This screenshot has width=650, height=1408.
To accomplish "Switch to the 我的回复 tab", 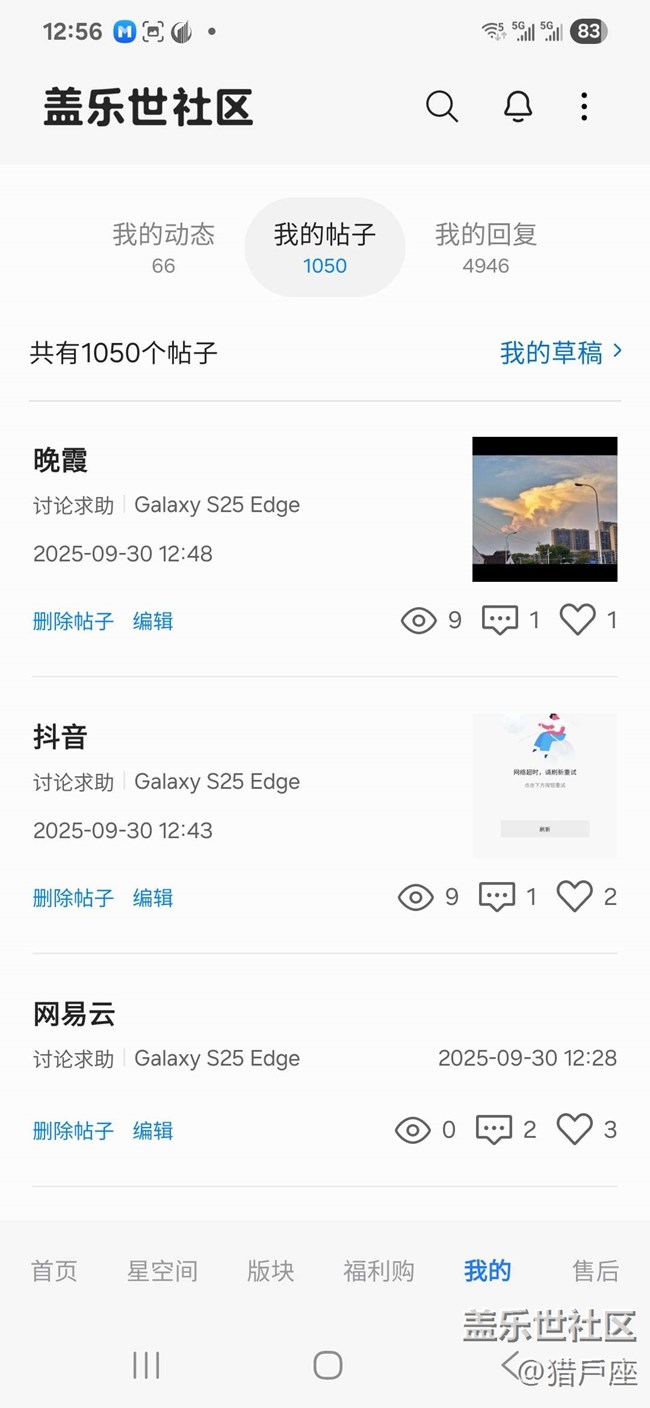I will tap(486, 247).
